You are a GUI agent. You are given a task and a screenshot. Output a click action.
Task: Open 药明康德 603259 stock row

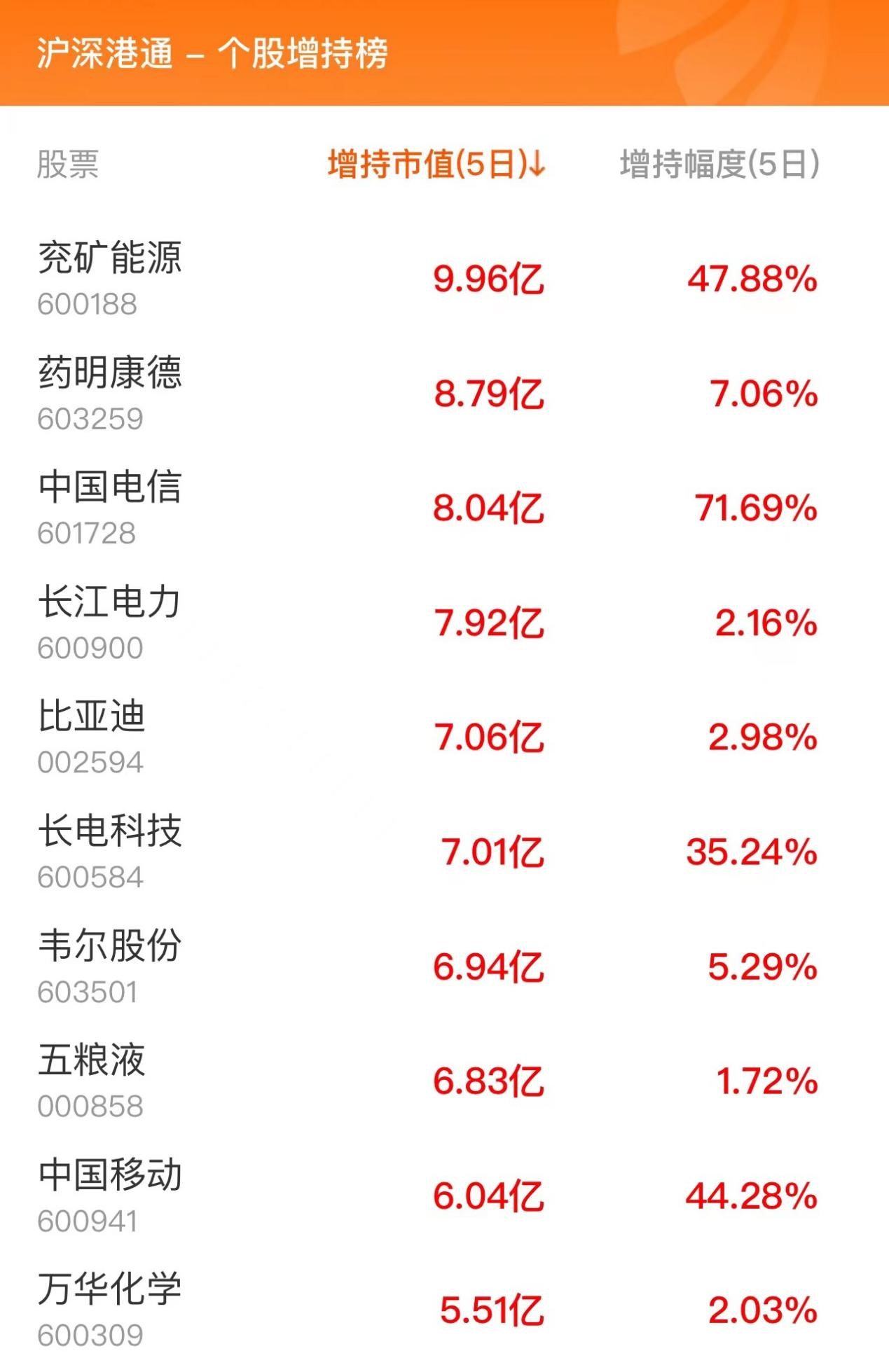click(110, 392)
